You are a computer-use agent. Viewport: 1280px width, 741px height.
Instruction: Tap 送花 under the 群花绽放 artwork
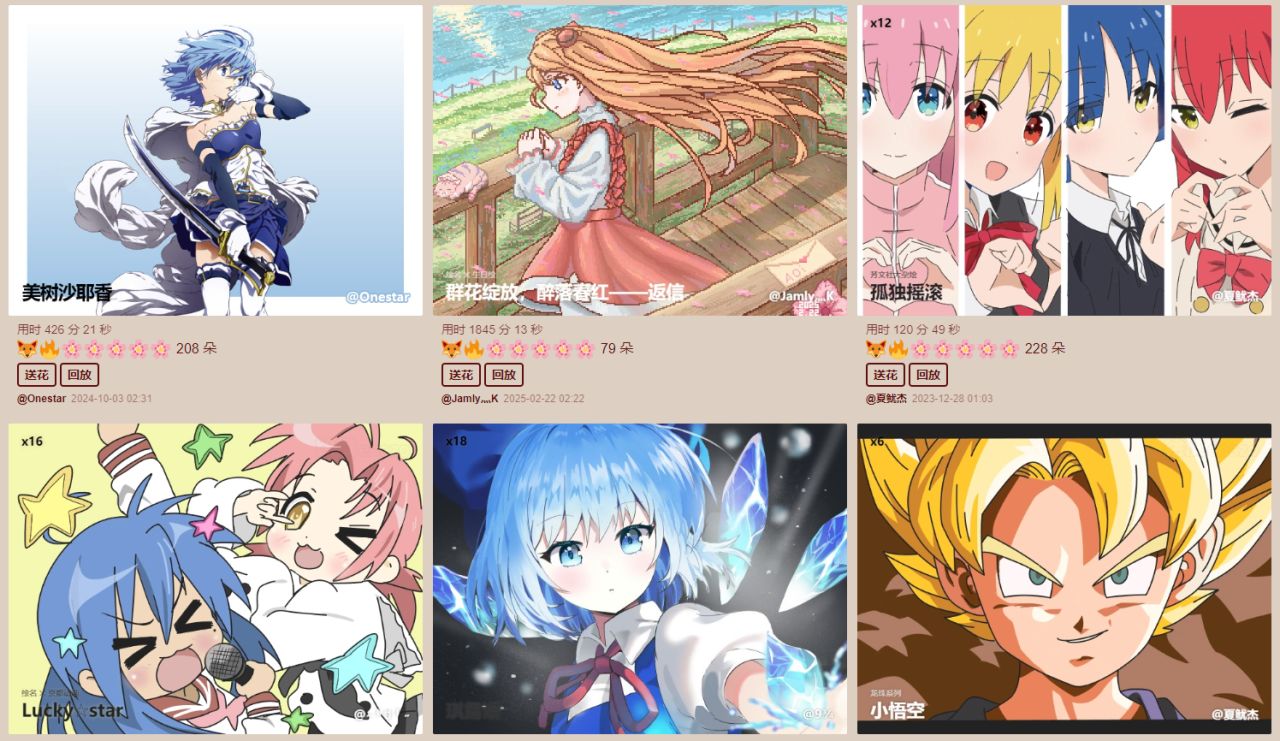[460, 375]
